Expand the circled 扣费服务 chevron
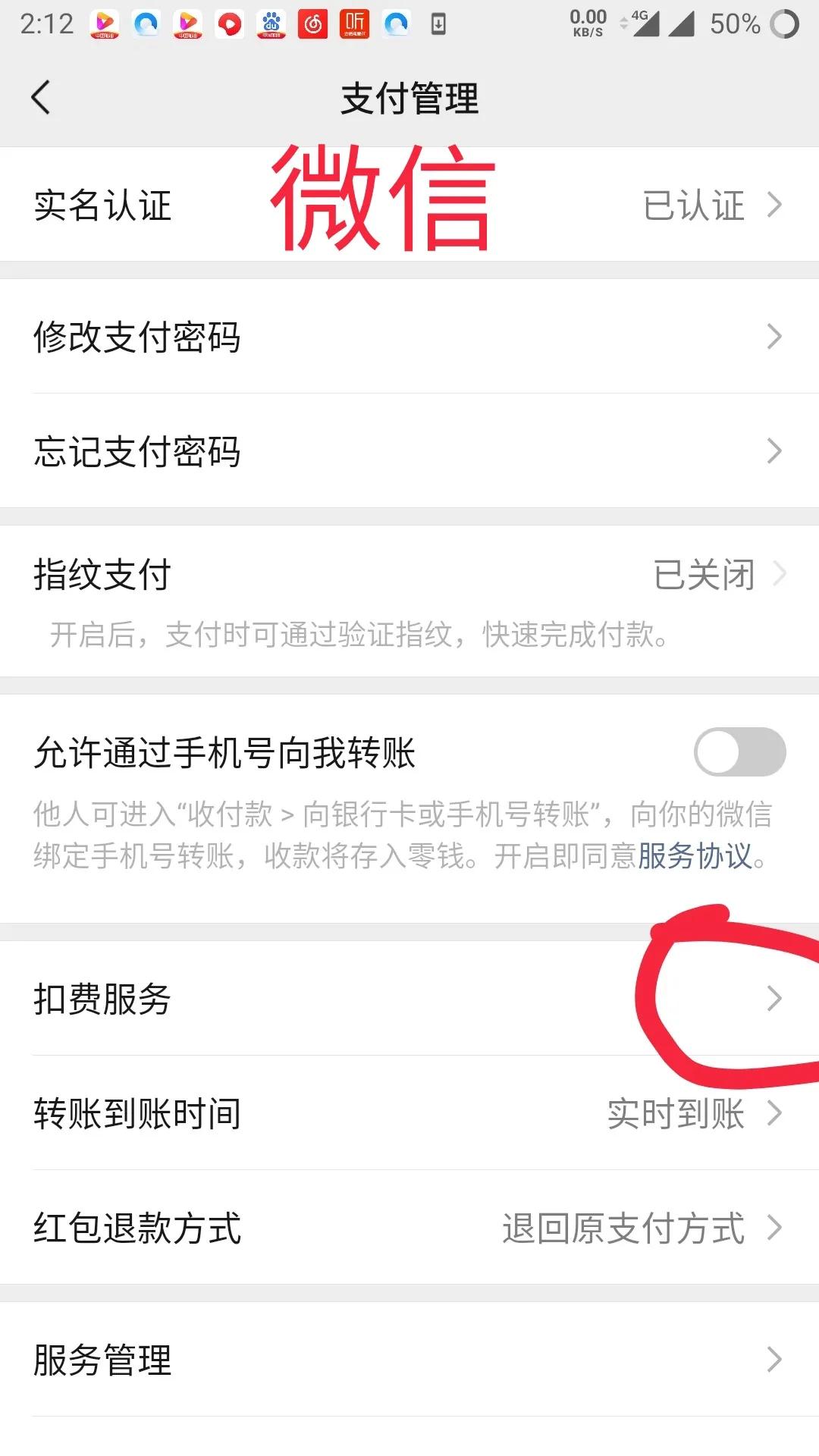819x1456 pixels. (x=772, y=999)
